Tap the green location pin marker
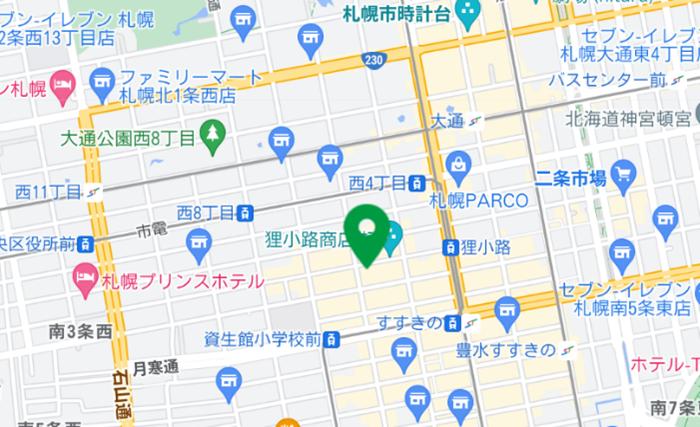The height and width of the screenshot is (427, 700). tap(367, 236)
